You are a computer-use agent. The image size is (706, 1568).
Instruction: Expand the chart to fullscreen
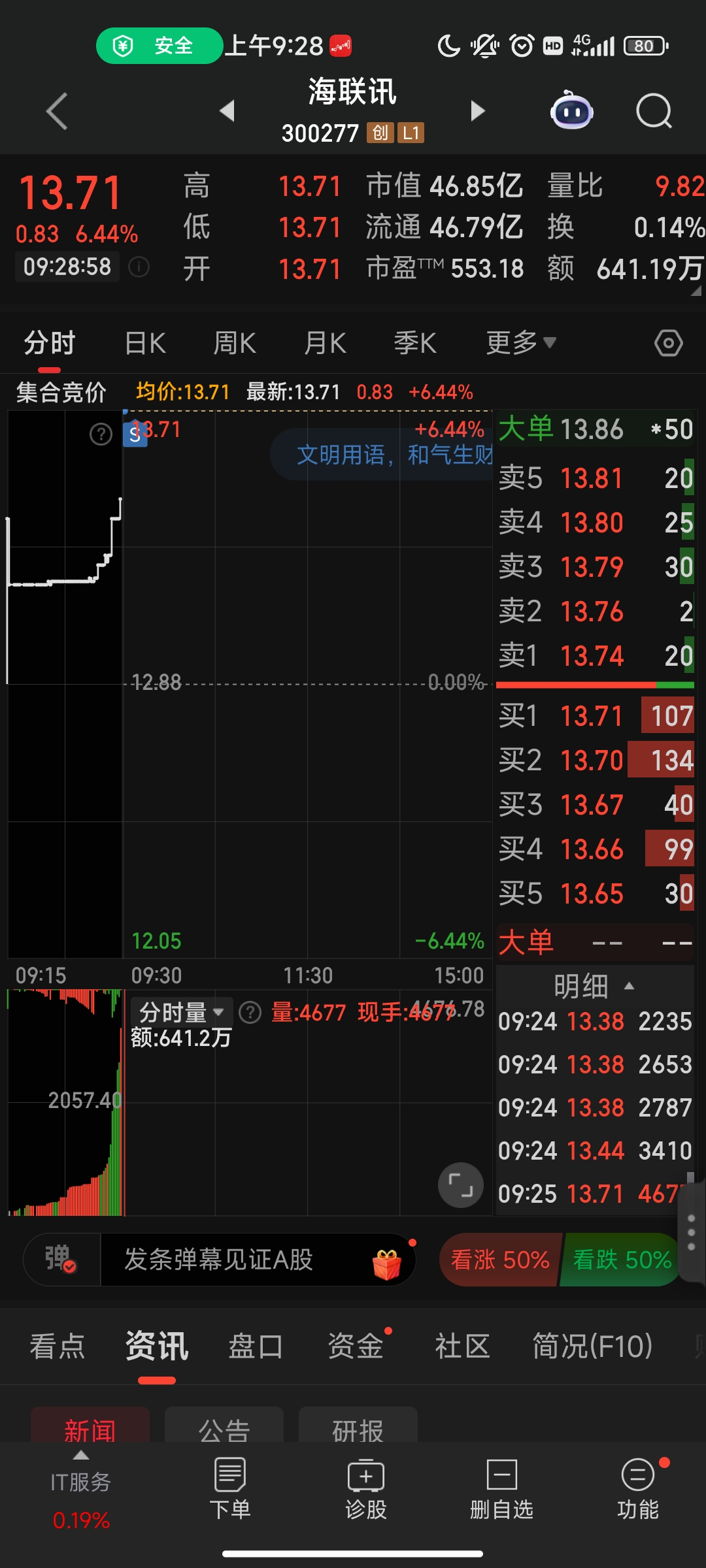click(x=461, y=1184)
